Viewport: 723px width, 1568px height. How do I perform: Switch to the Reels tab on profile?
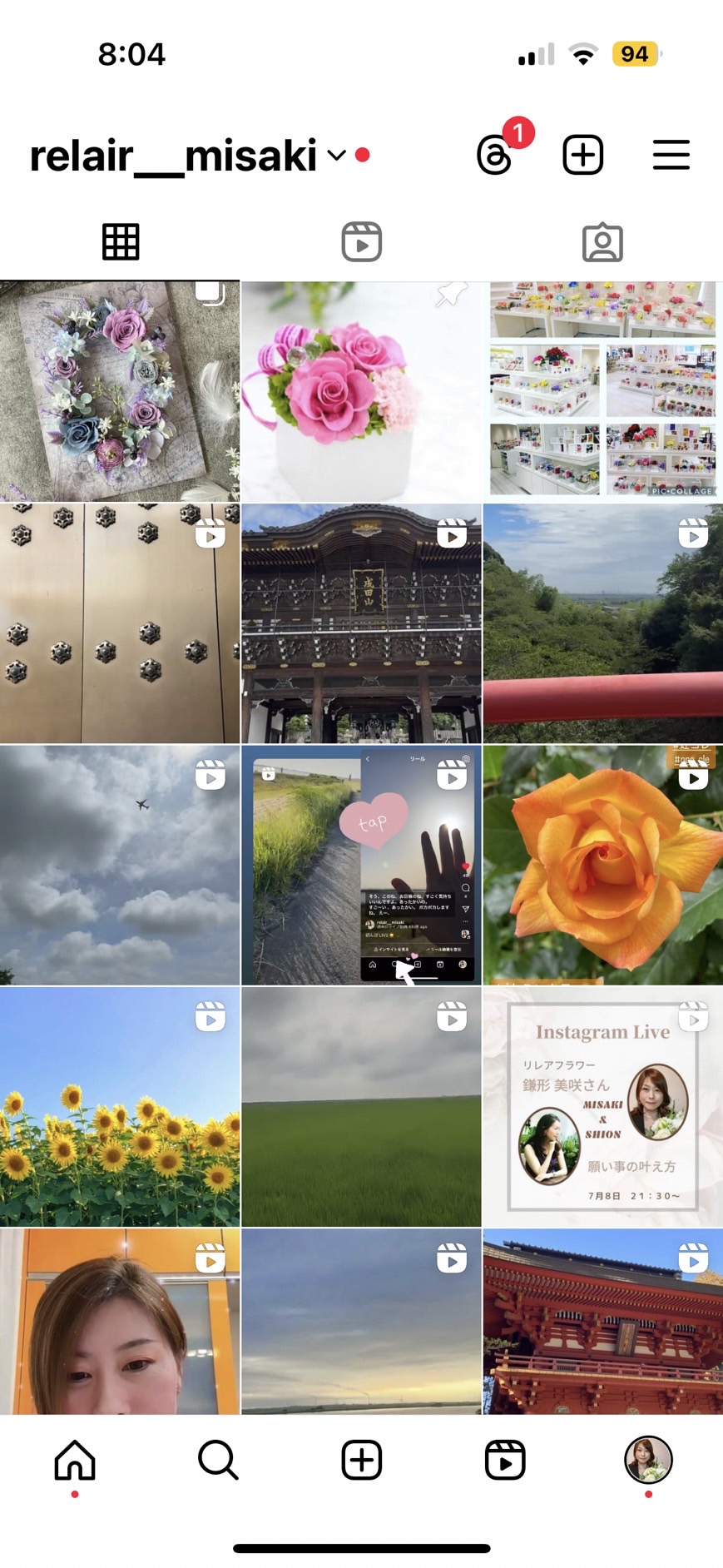[x=361, y=242]
